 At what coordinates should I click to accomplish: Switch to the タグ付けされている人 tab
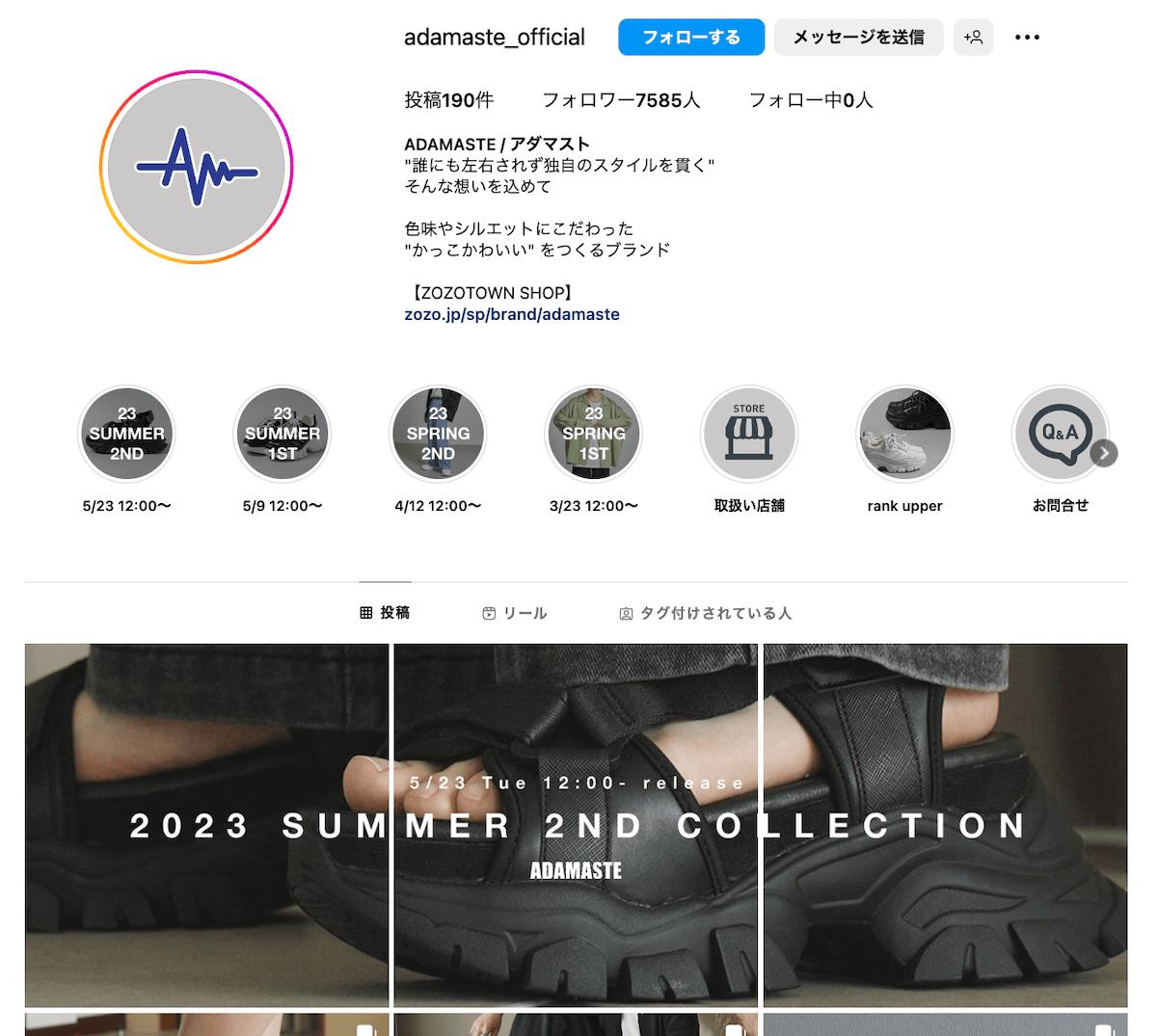coord(705,613)
